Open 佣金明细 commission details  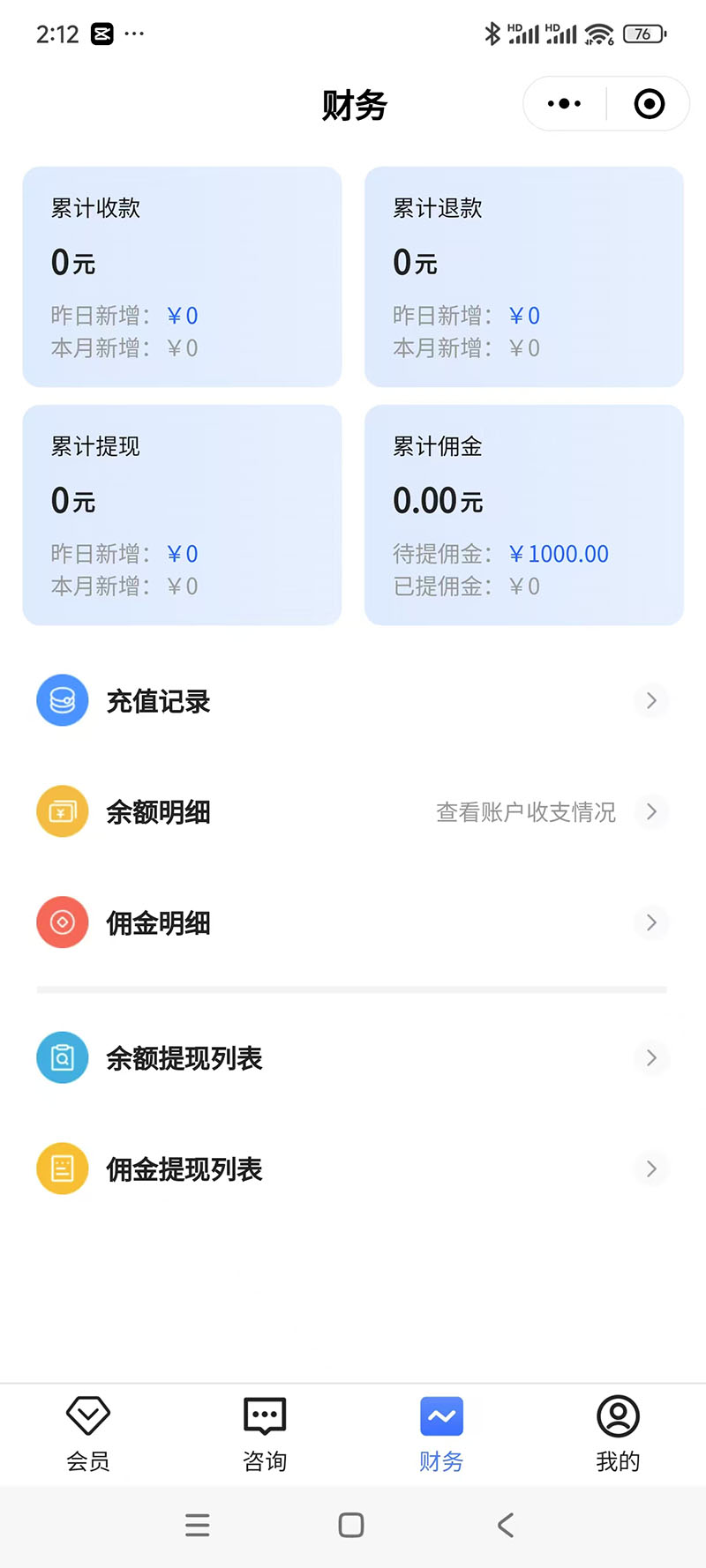click(x=353, y=922)
